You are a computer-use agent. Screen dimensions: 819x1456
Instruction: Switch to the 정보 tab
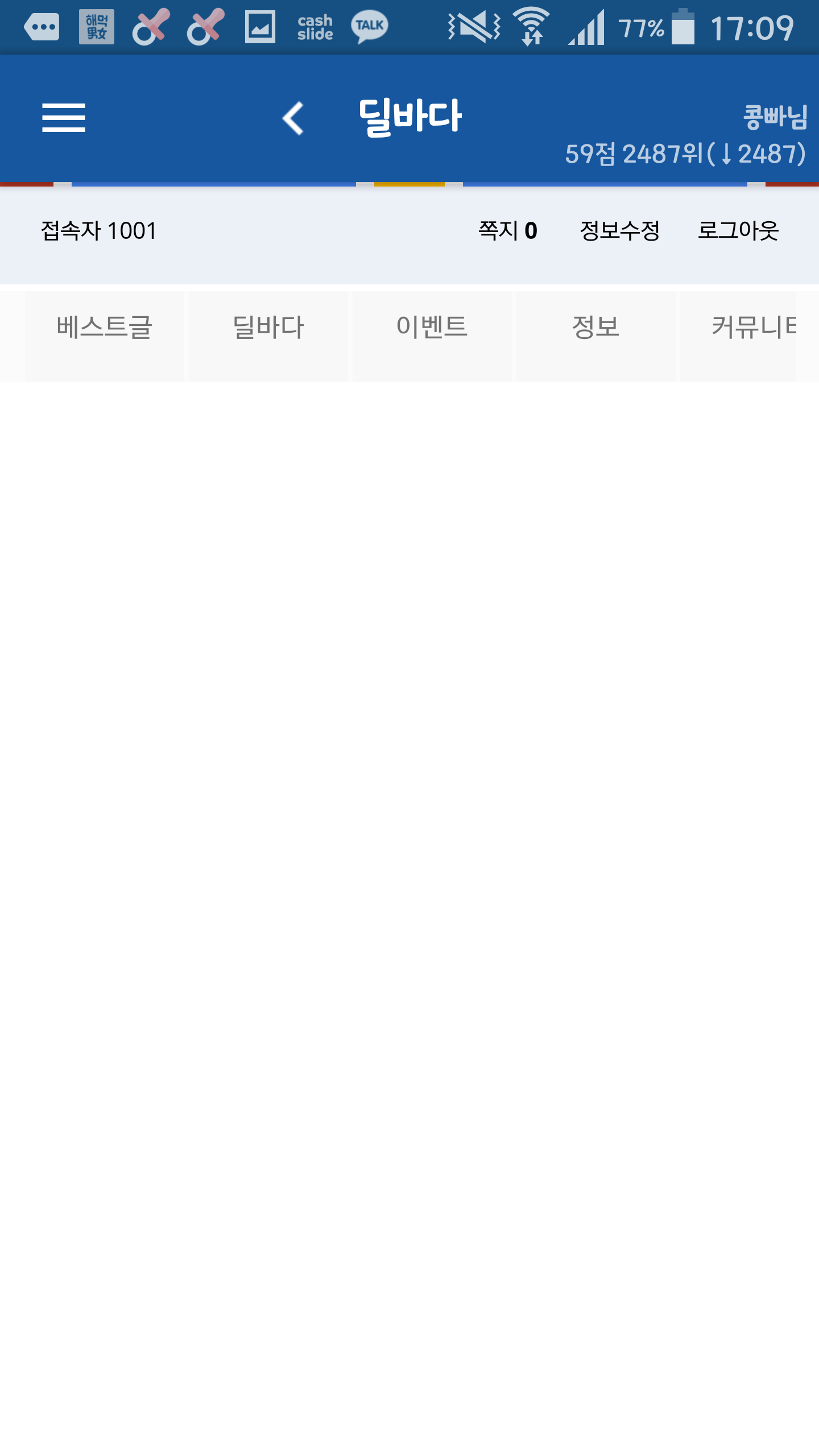(595, 328)
